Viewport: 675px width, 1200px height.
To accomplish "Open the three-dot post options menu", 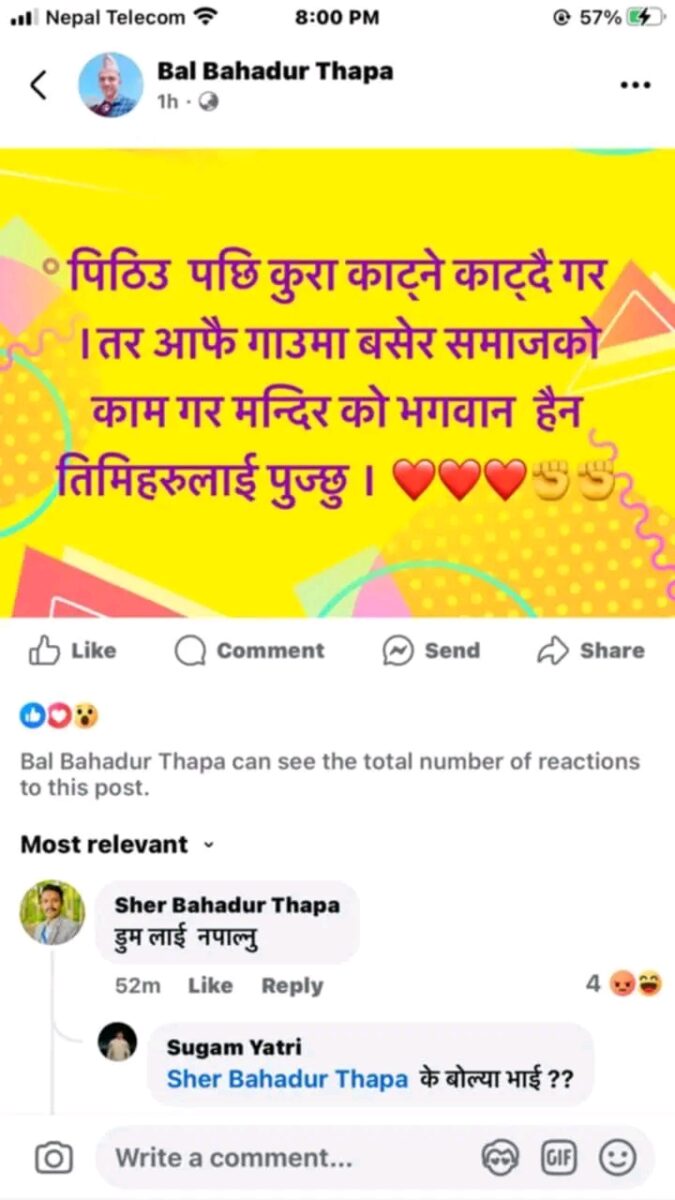I will [x=635, y=86].
